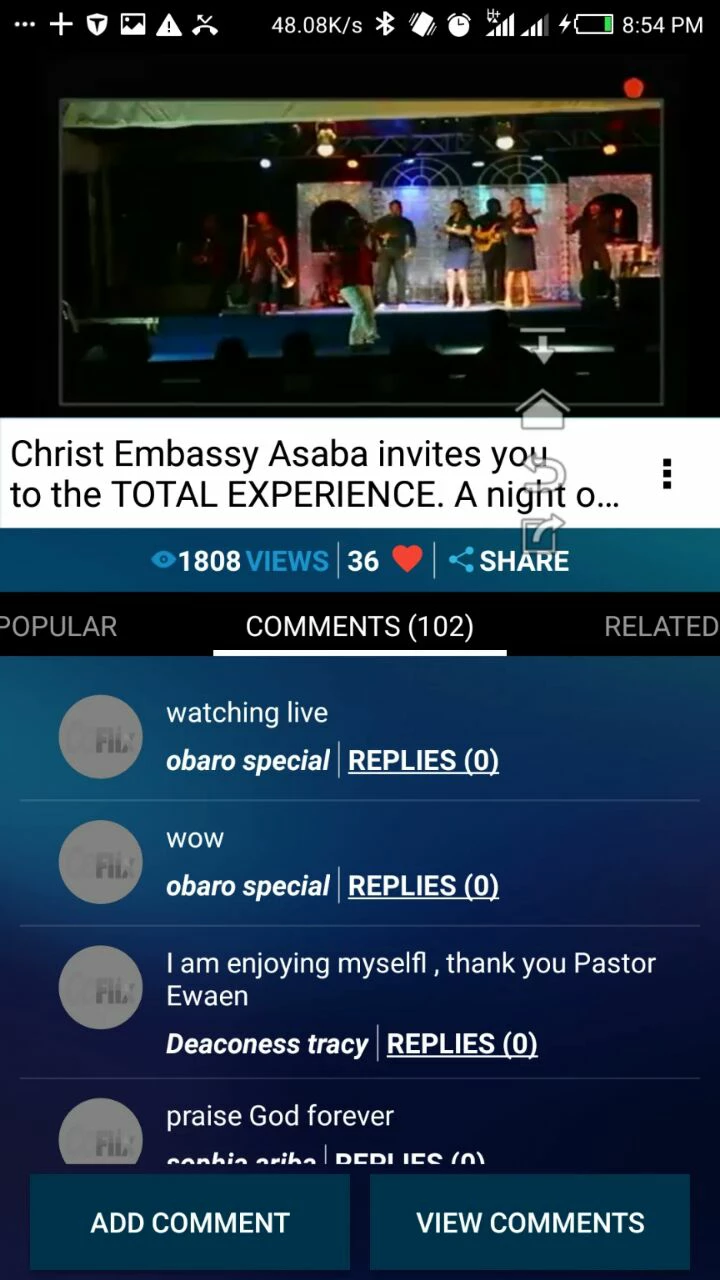View replies to Deaconess tracy's comment

click(462, 1044)
